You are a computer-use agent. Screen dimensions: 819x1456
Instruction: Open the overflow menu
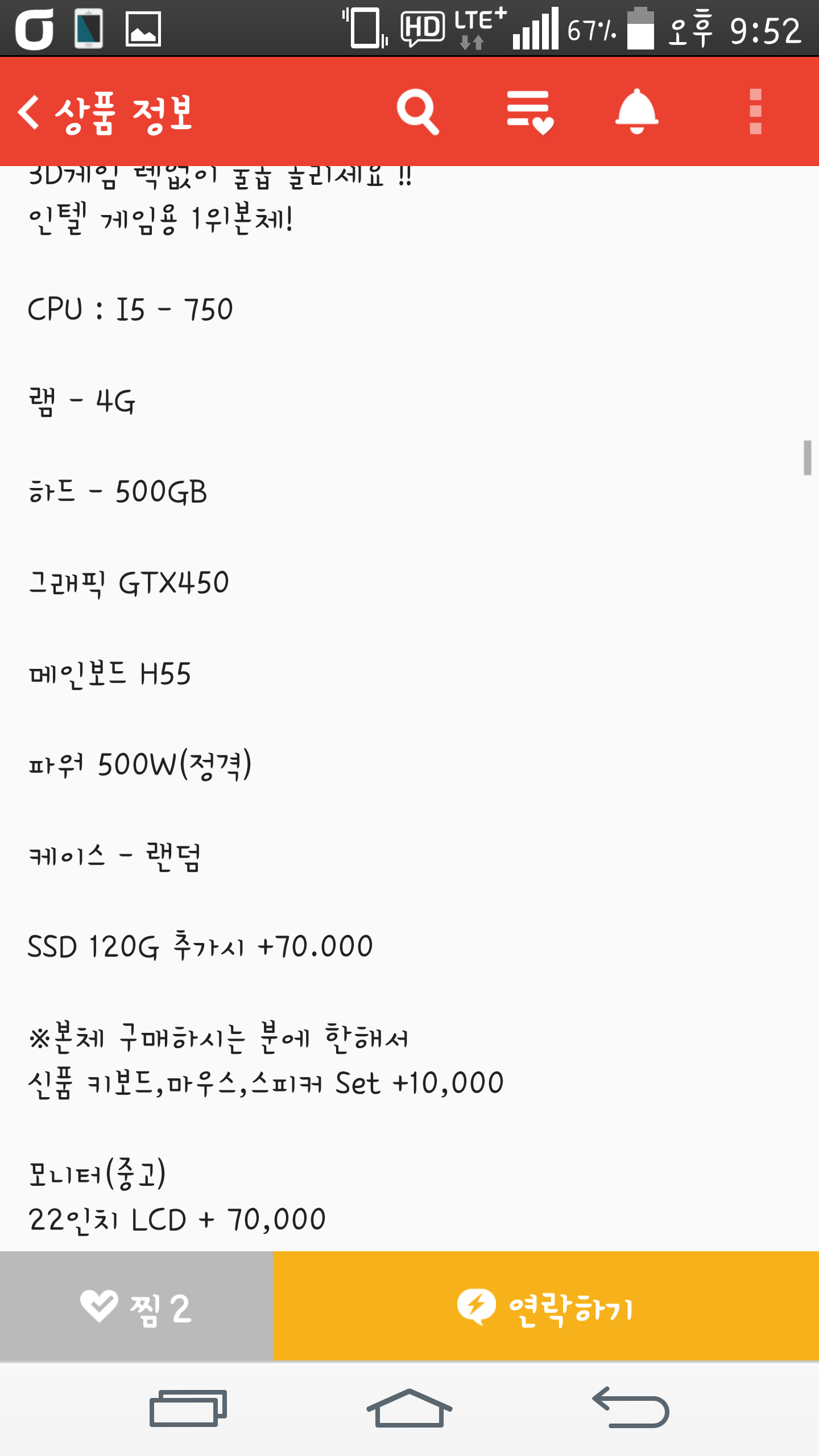pyautogui.click(x=755, y=111)
